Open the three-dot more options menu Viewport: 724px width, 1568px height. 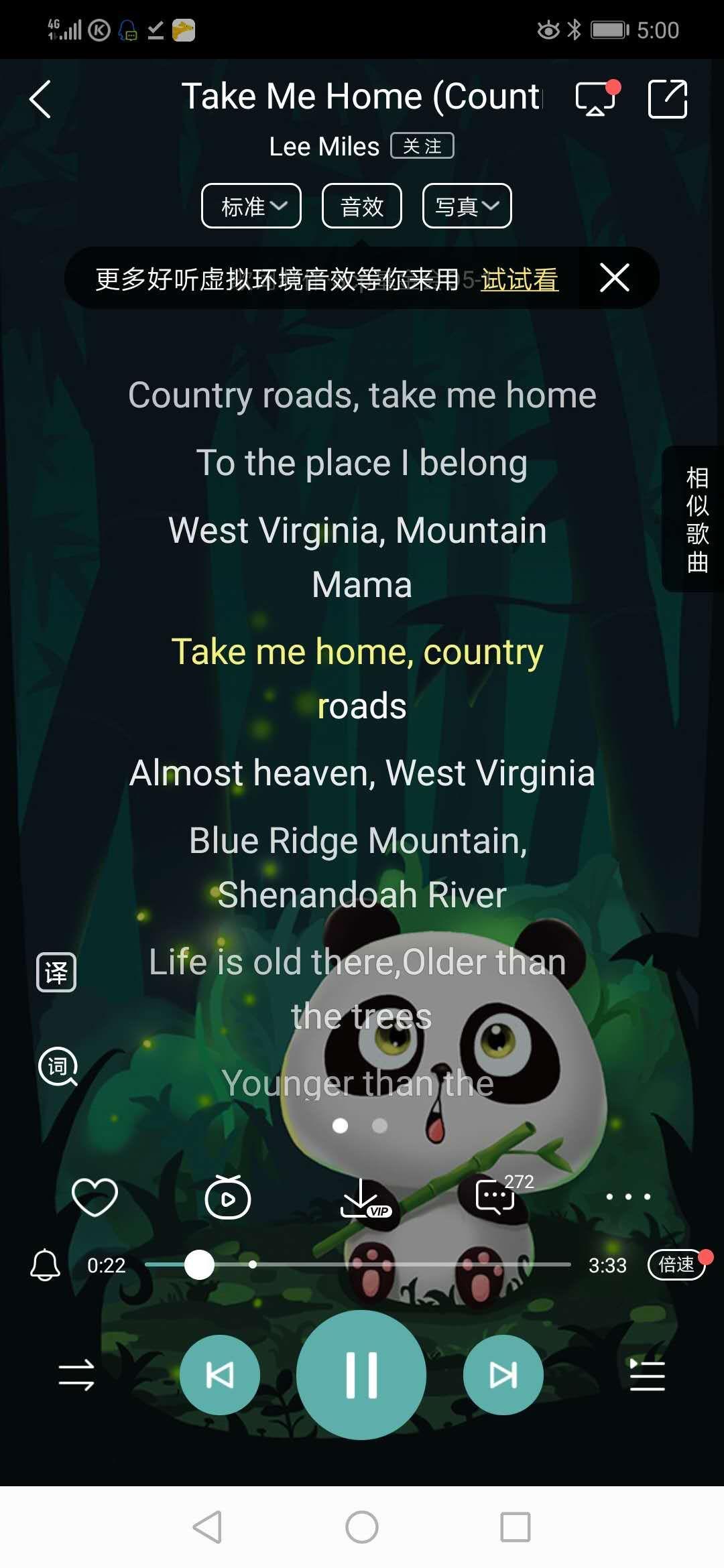[628, 1197]
